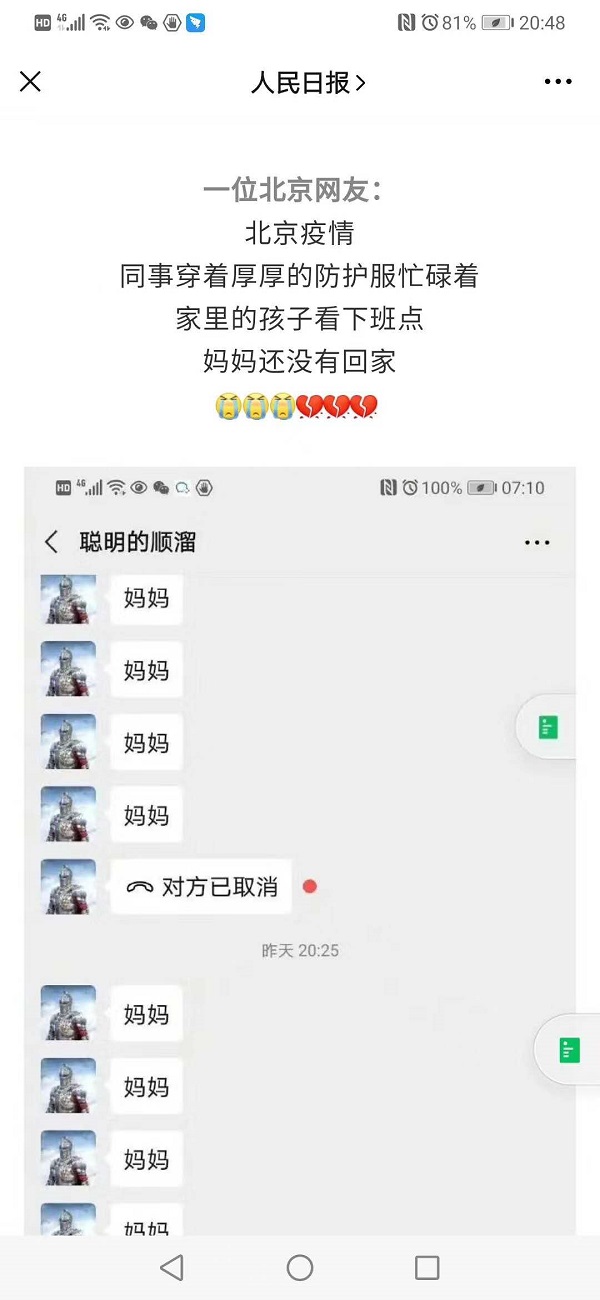Go back using system navigation
Screen dimensions: 600x1300
pyautogui.click(x=172, y=1268)
